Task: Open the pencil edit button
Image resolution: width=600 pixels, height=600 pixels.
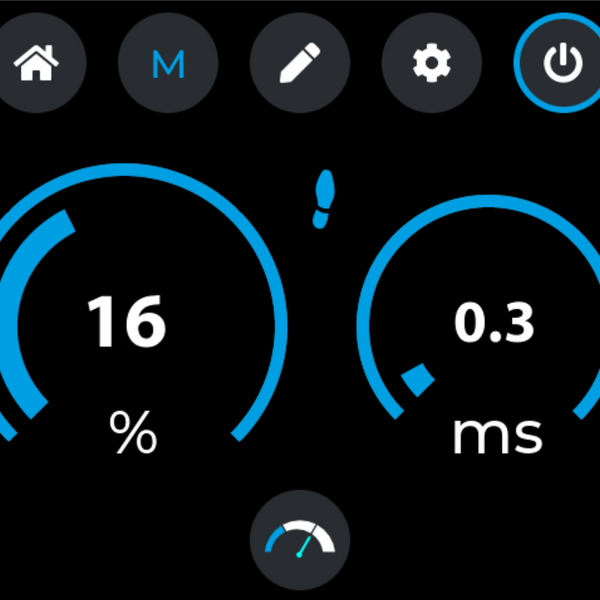Action: tap(299, 64)
